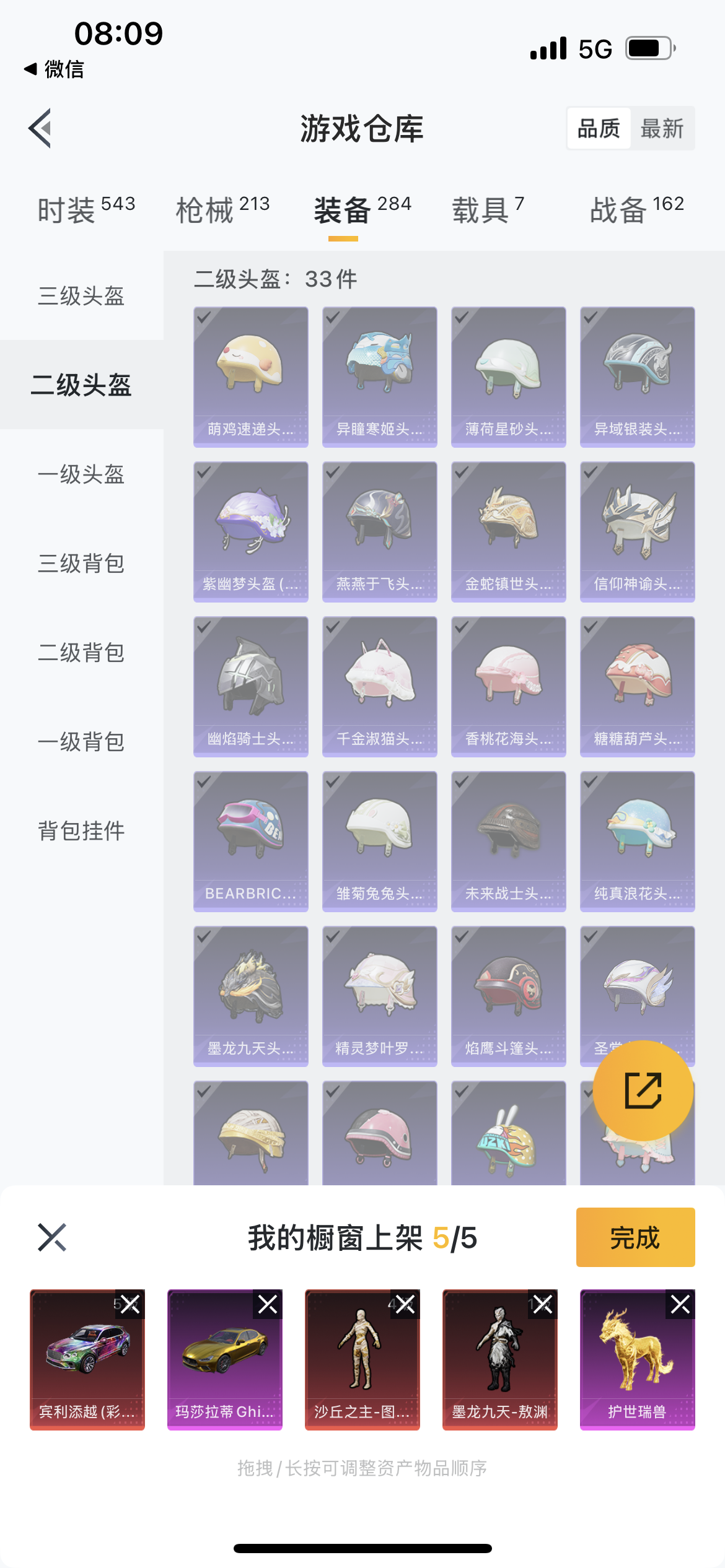Remove 宾利添越 from the showcase

[130, 1305]
